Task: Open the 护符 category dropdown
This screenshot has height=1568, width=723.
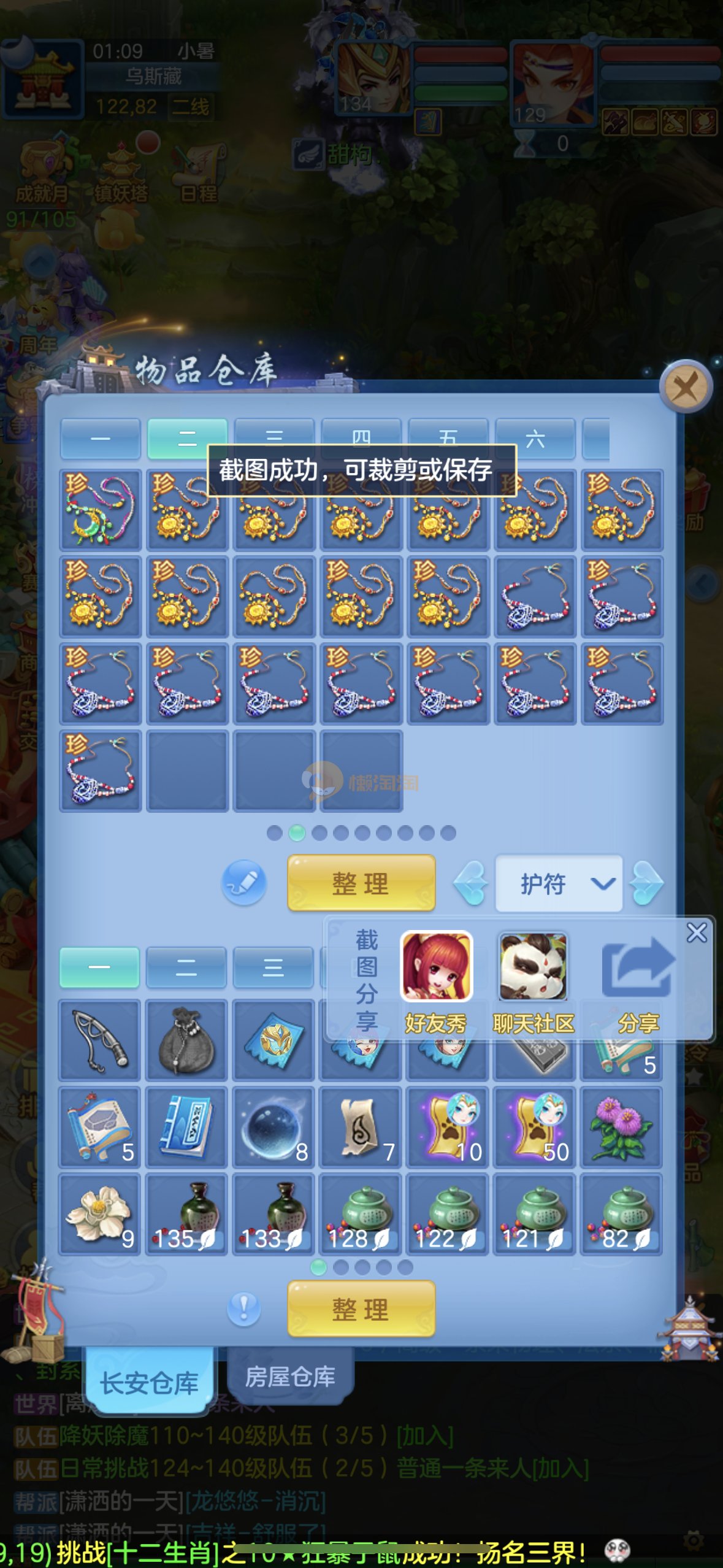Action: tap(559, 883)
